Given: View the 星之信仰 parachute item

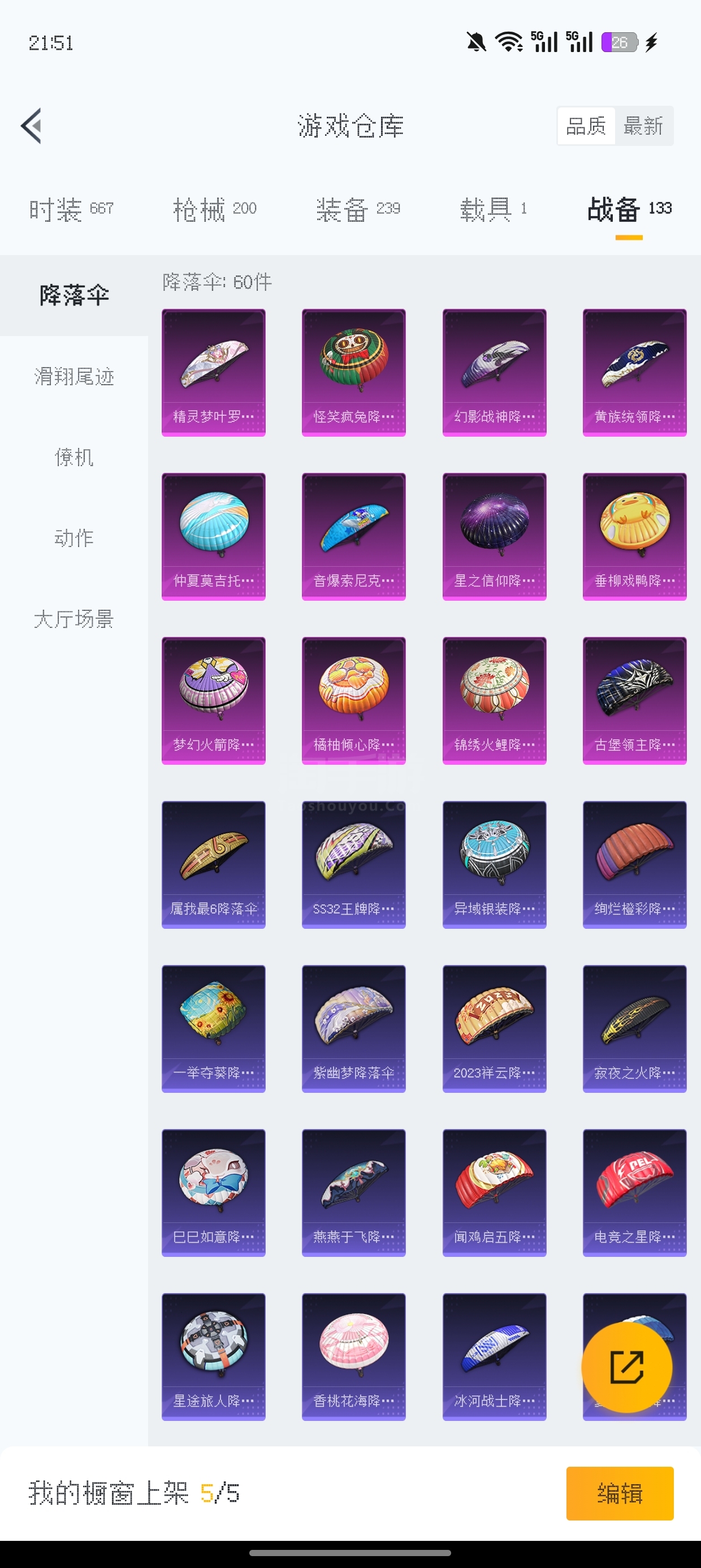Looking at the screenshot, I should [494, 536].
